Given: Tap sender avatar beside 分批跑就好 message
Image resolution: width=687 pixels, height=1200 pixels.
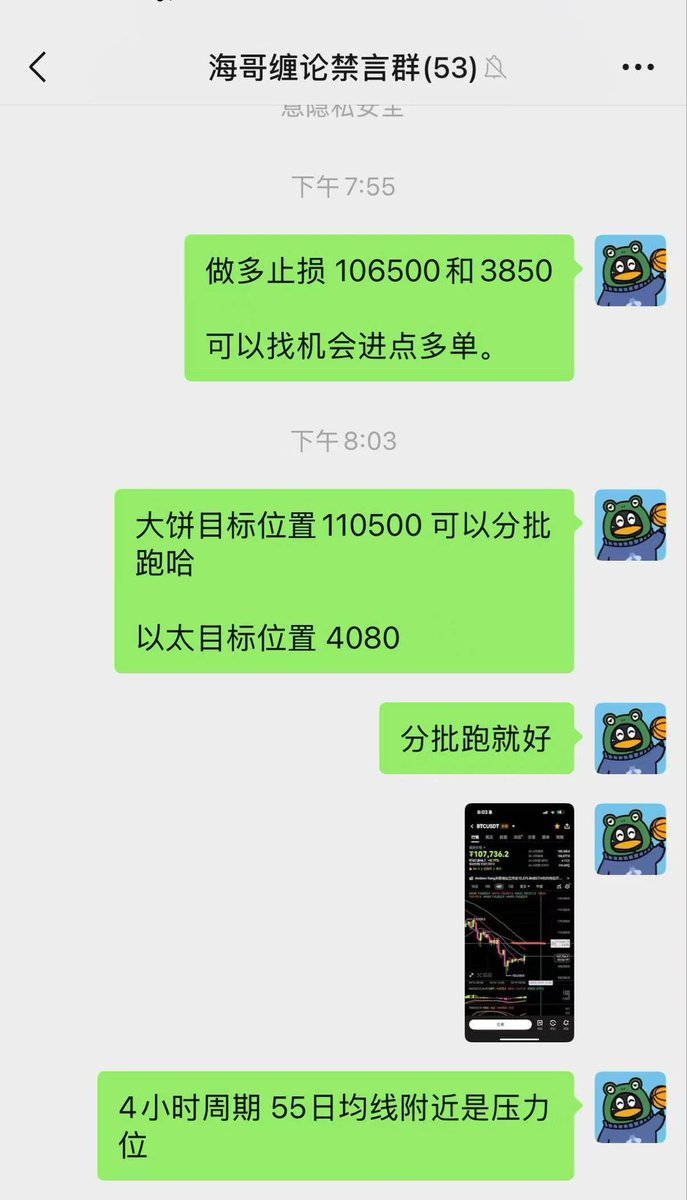Looking at the screenshot, I should point(630,738).
